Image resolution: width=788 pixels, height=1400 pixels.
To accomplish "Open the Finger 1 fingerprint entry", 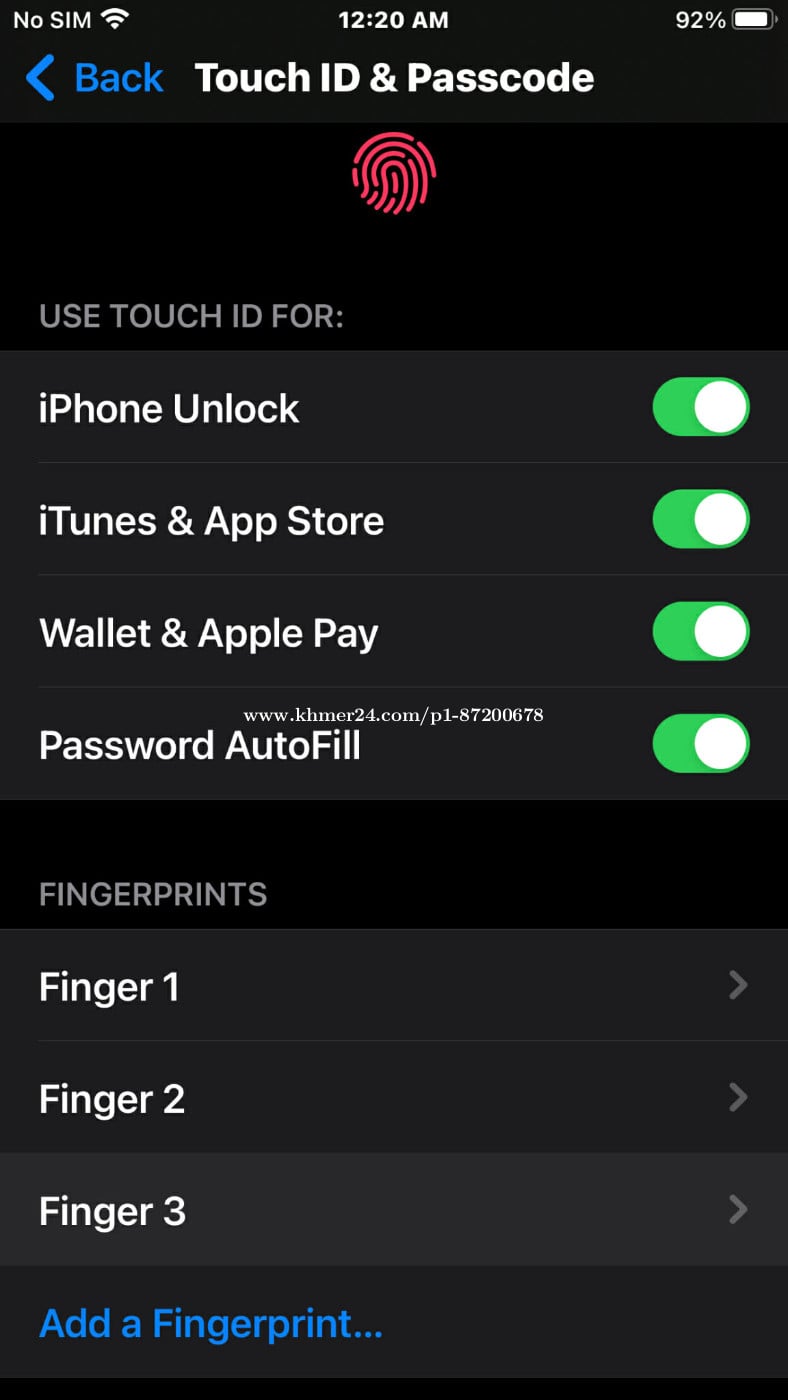I will click(394, 986).
